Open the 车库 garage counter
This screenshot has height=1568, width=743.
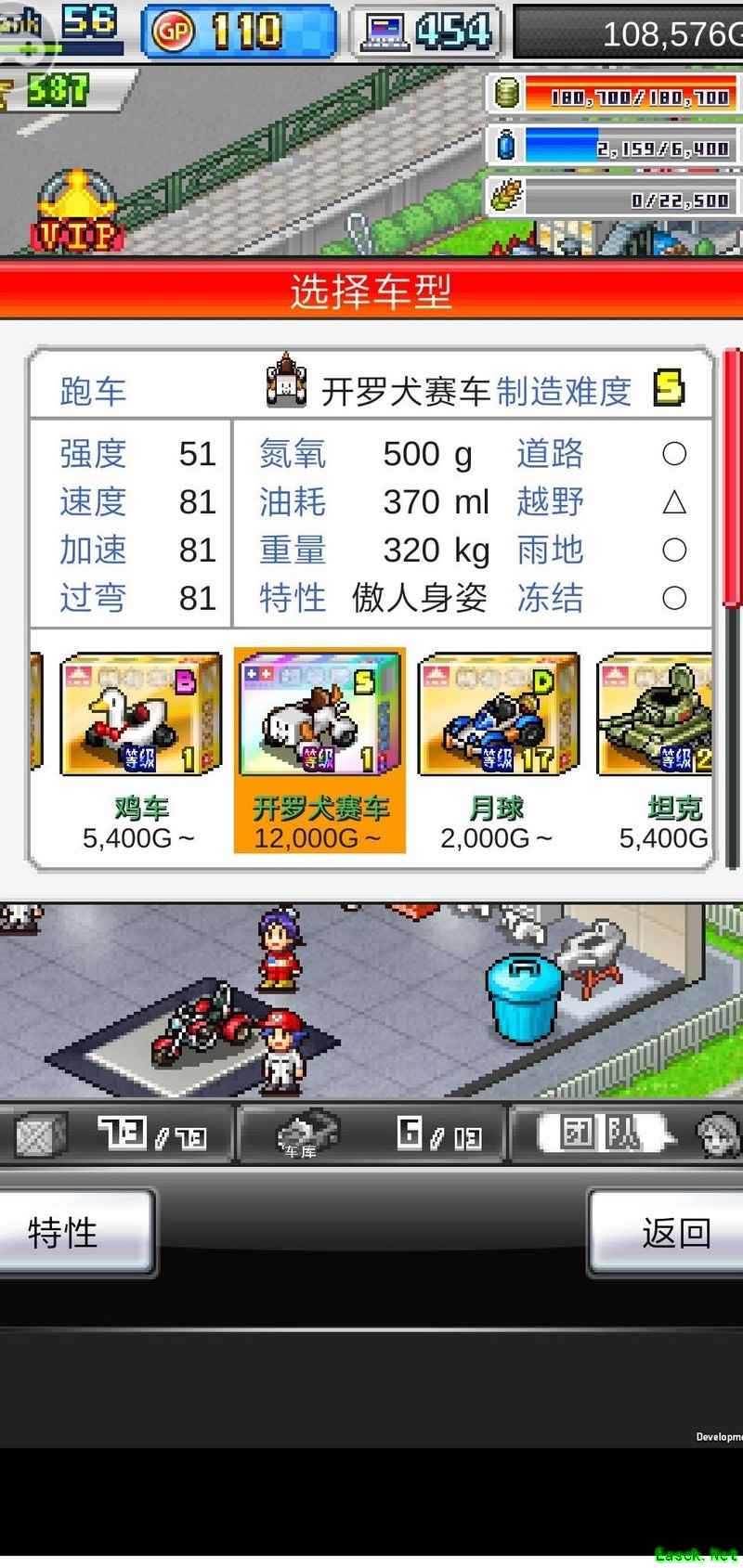[371, 1134]
